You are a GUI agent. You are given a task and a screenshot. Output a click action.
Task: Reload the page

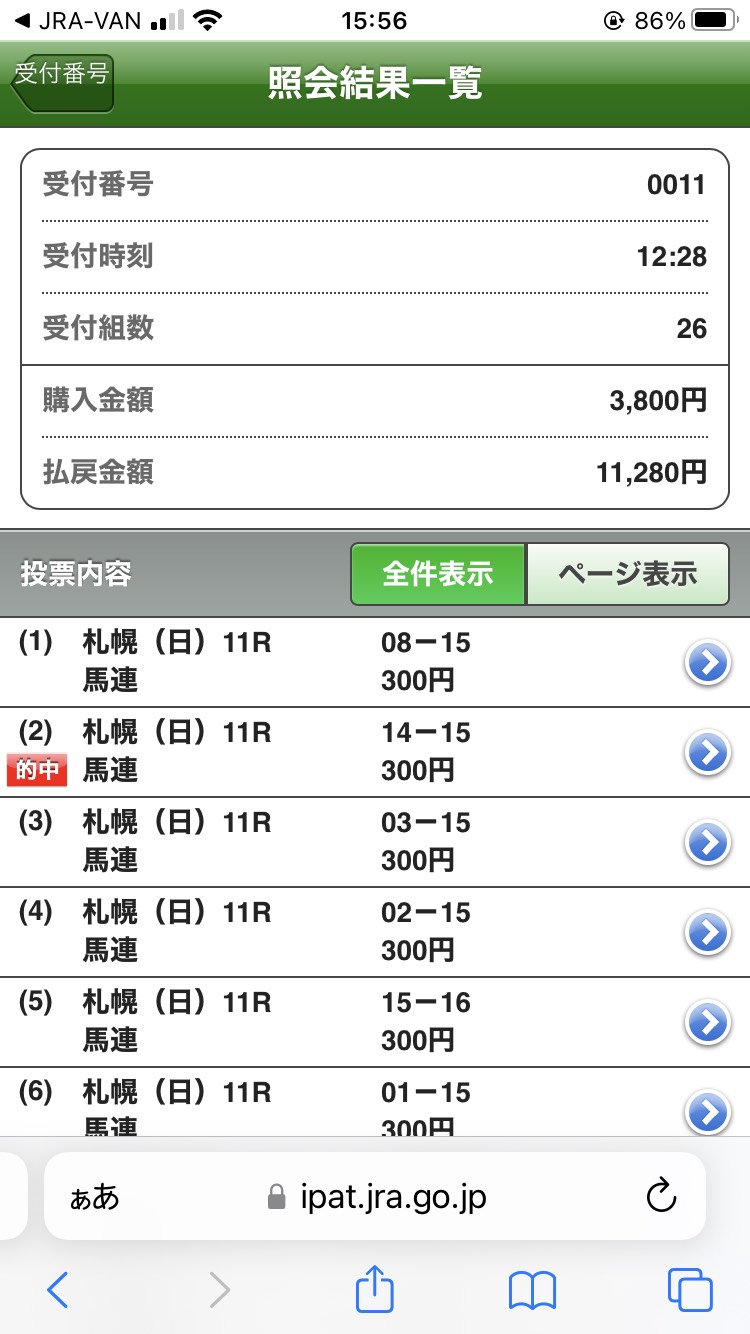[x=662, y=1197]
